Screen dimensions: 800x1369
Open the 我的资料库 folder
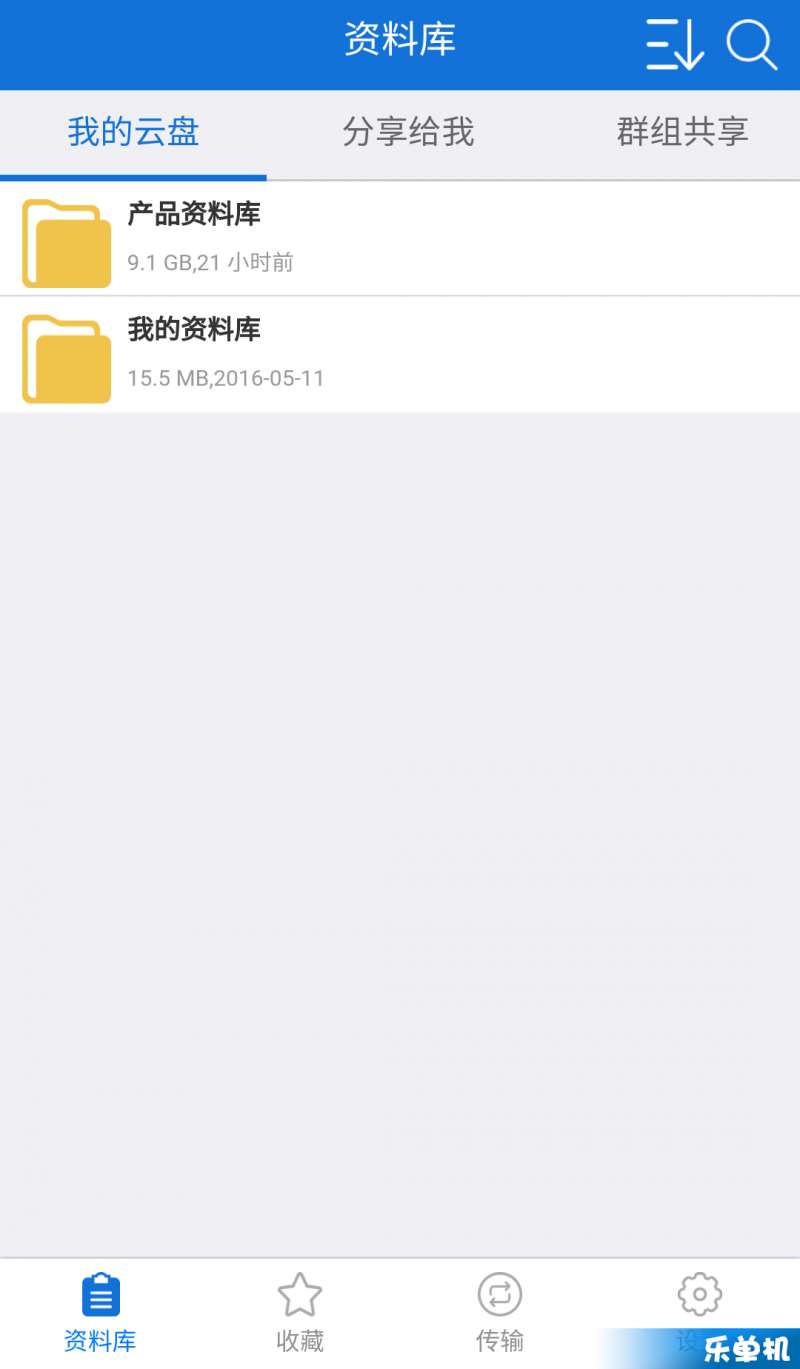tap(400, 355)
